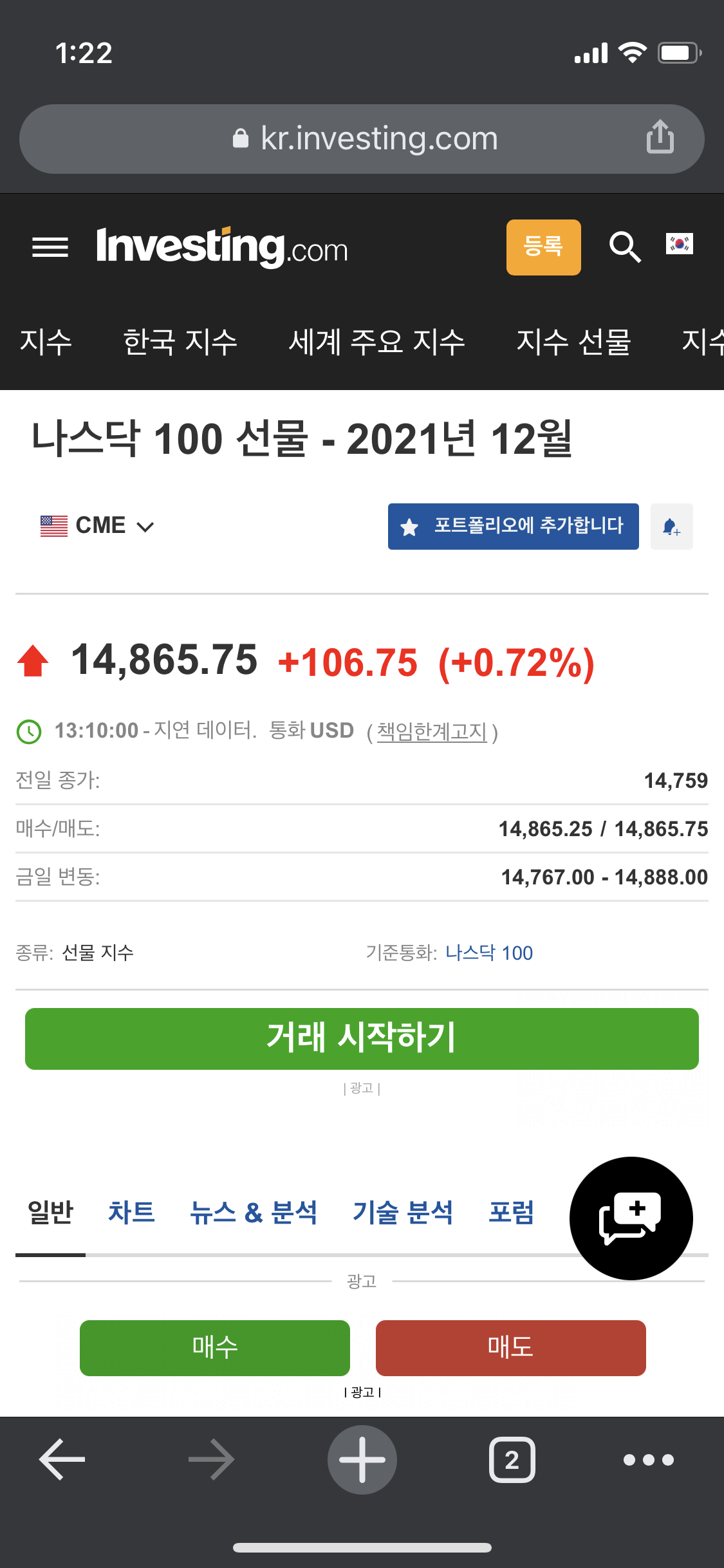
Task: Create a price alert with the bell icon
Action: (671, 527)
